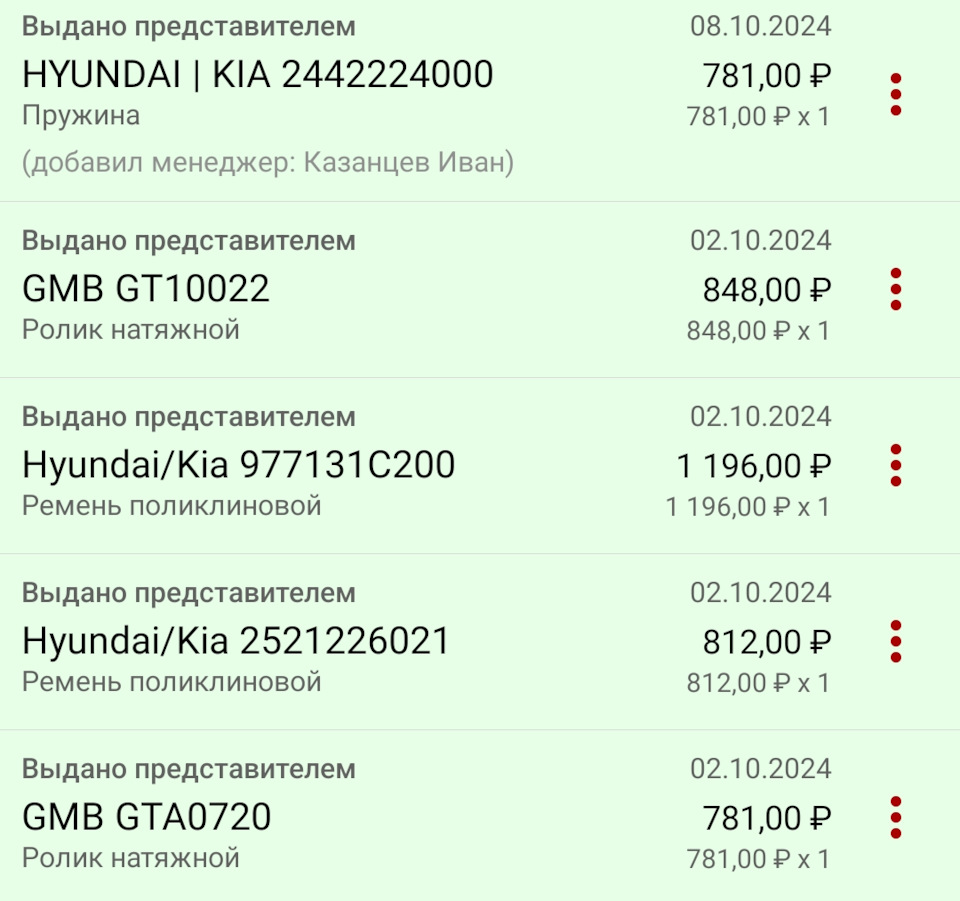Open the Hyundai/Kia 977131C200 order row
Viewport: 960px width, 901px height.
pyautogui.click(x=238, y=465)
